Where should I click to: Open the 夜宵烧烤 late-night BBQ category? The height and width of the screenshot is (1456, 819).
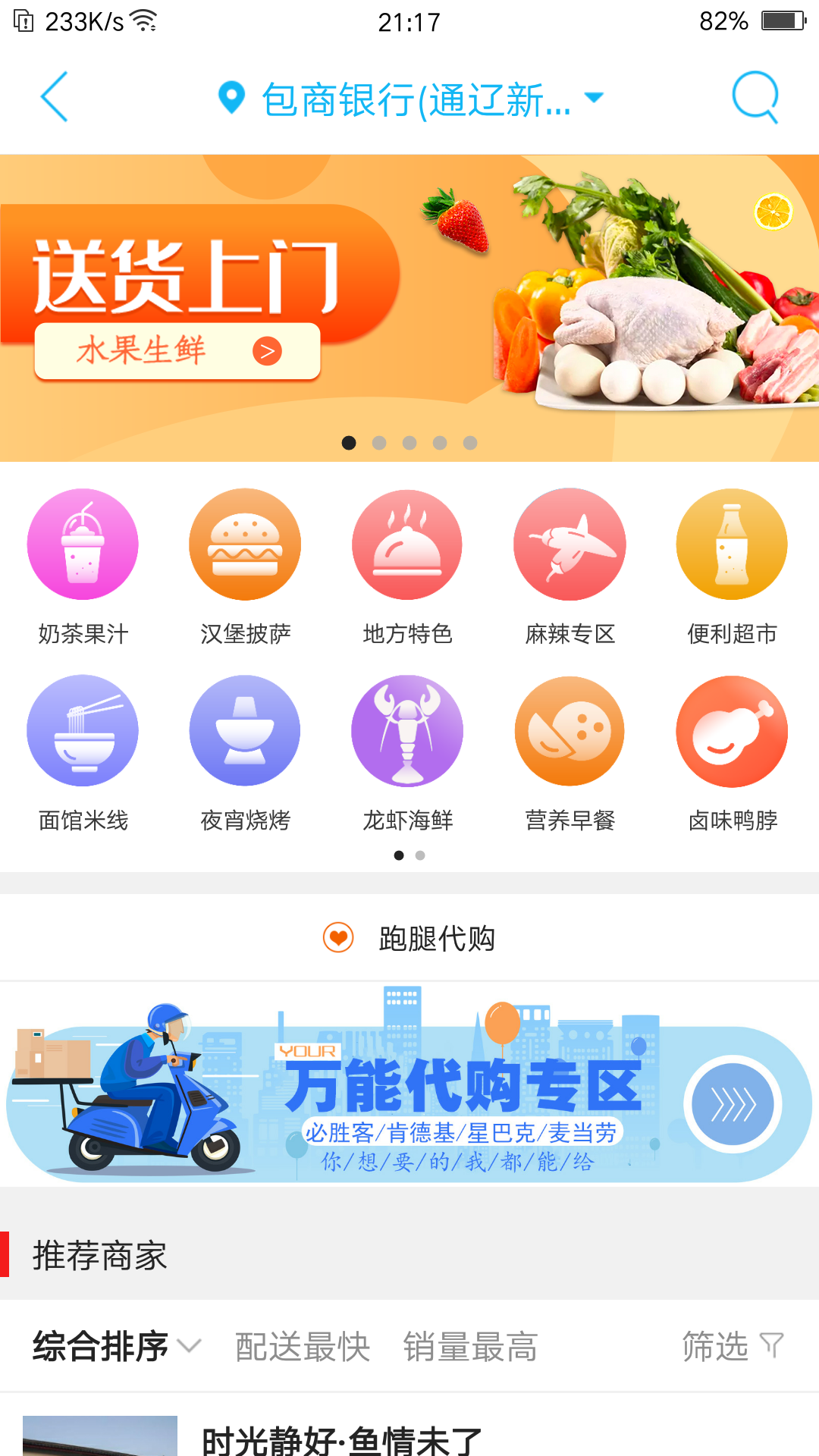pos(245,730)
